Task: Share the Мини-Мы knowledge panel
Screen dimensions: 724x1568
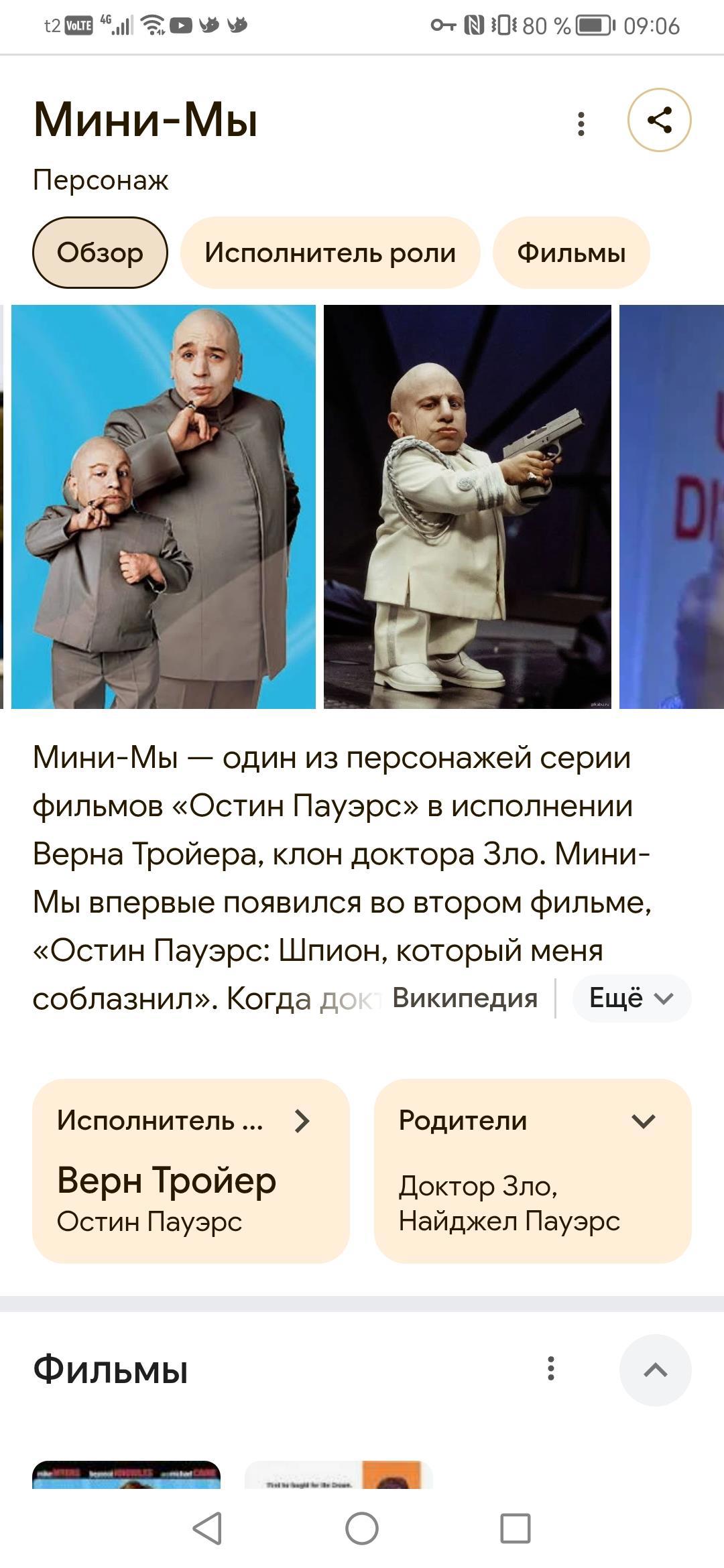Action: [659, 121]
